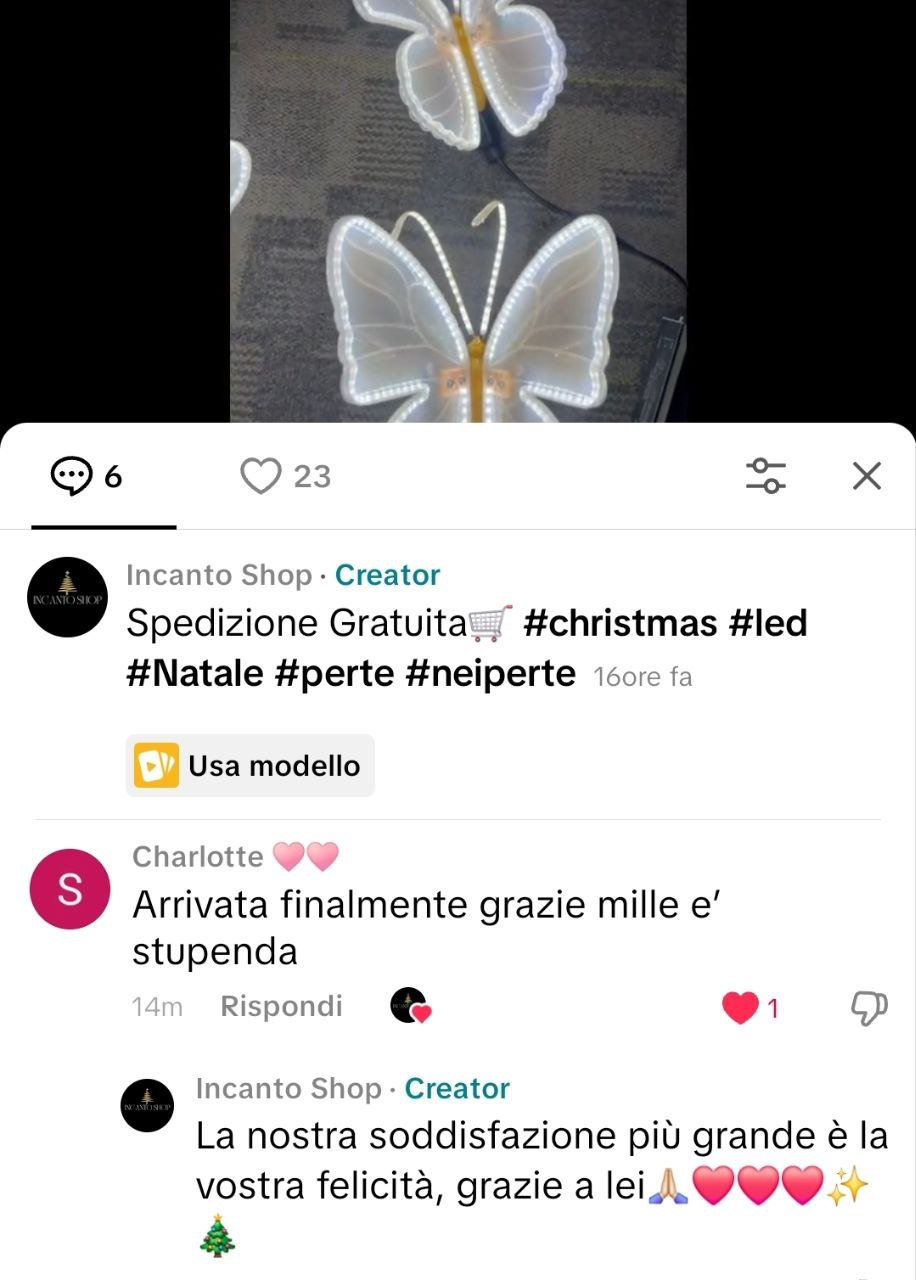Image resolution: width=916 pixels, height=1280 pixels.
Task: Close the comments panel
Action: click(x=866, y=476)
